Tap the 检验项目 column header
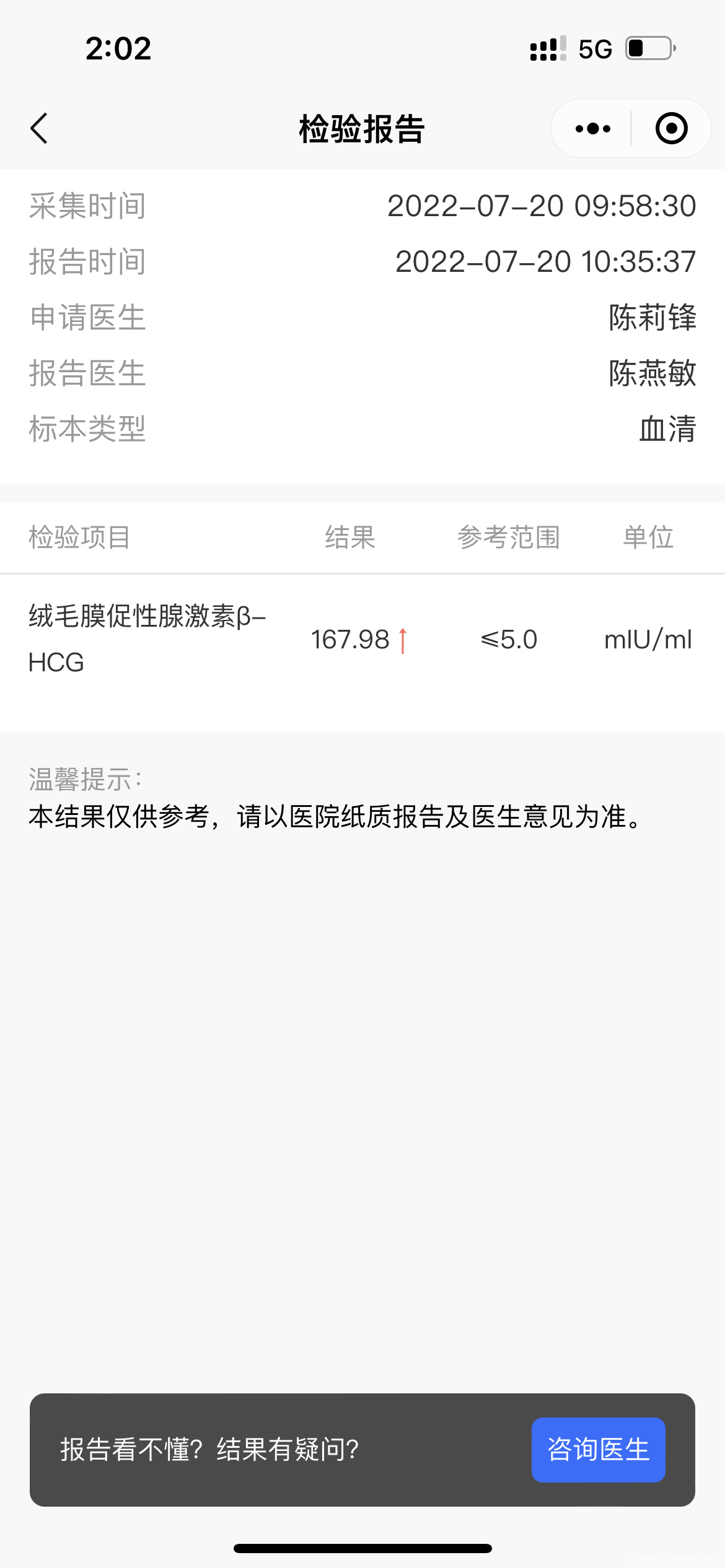 pos(81,538)
